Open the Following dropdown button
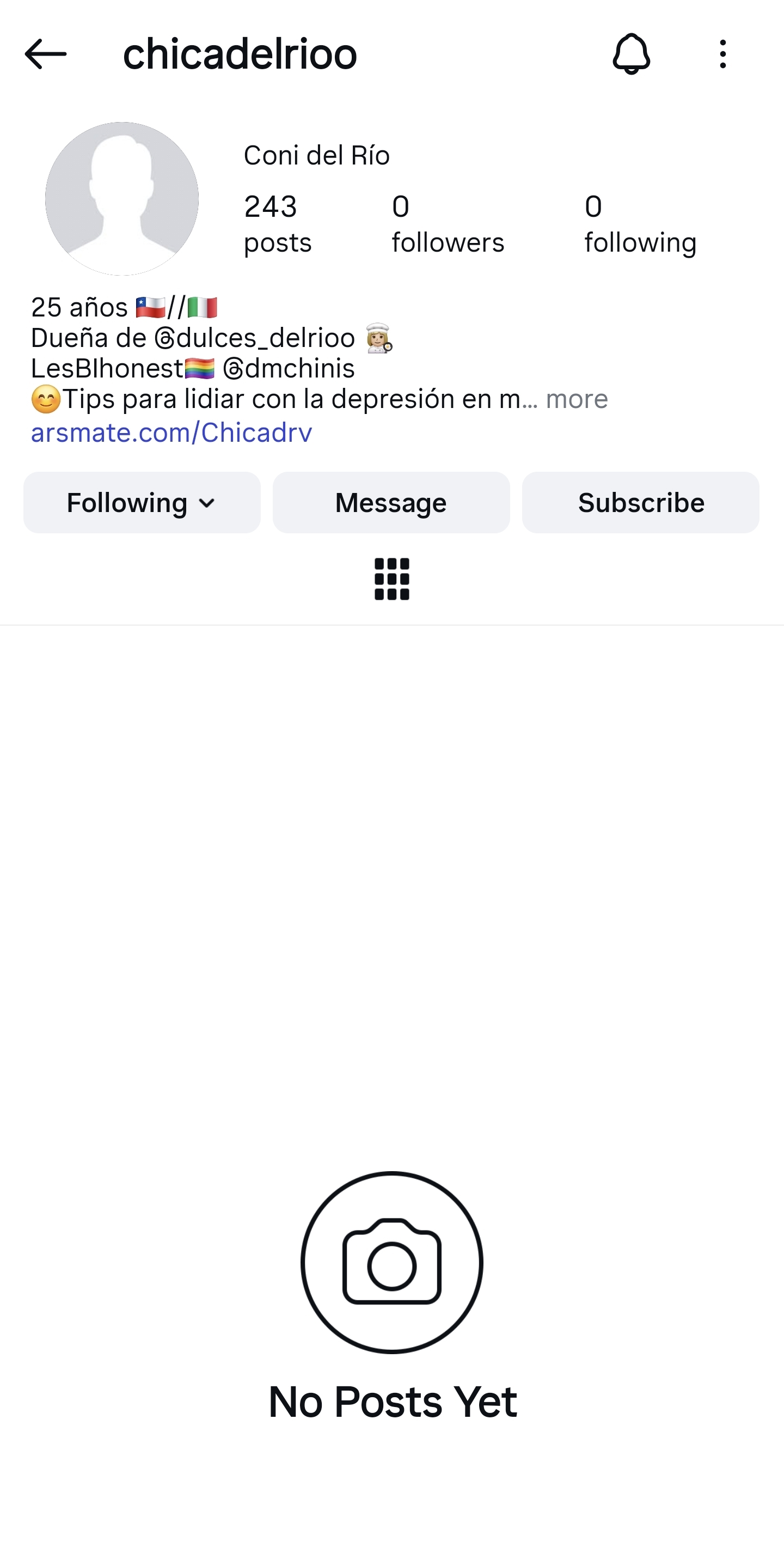The height and width of the screenshot is (1547, 784). pyautogui.click(x=142, y=503)
